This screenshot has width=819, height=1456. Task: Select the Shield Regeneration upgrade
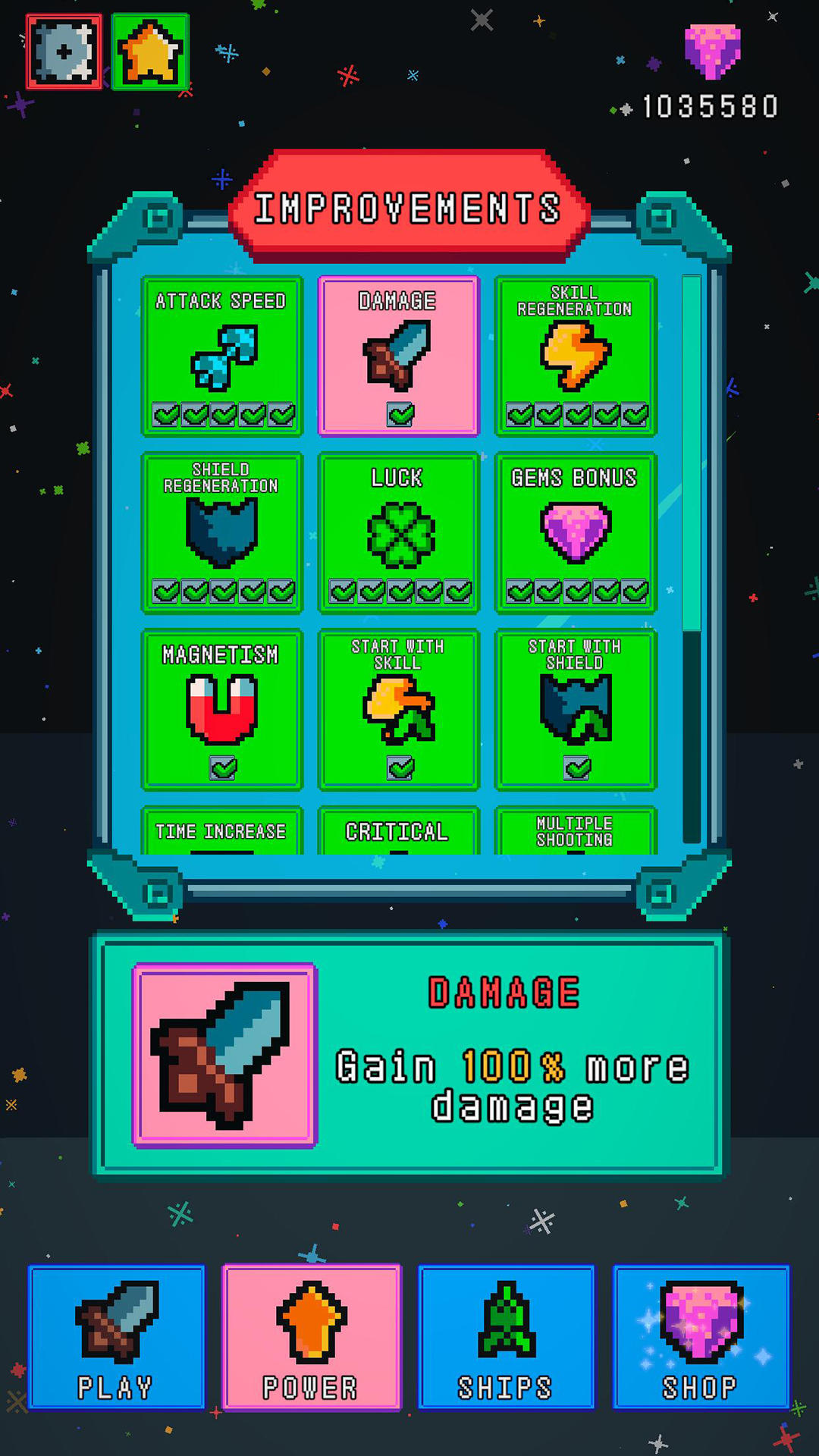pyautogui.click(x=221, y=532)
